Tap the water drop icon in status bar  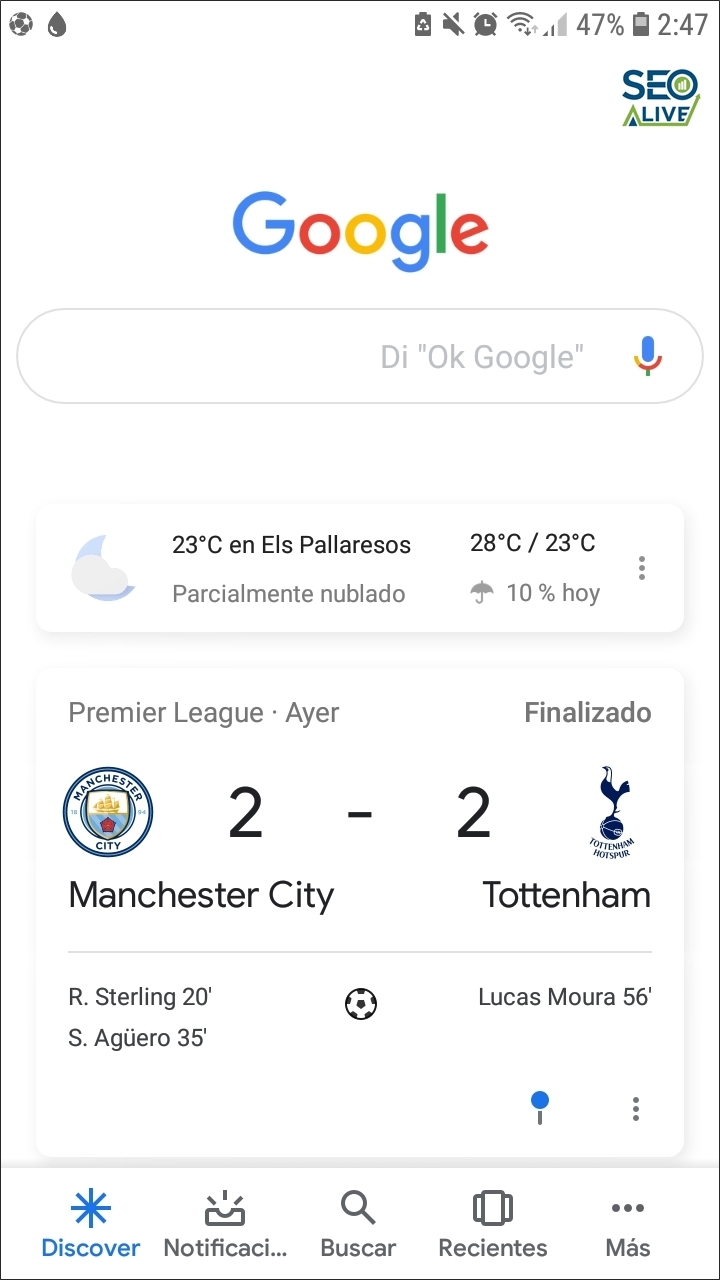(56, 22)
